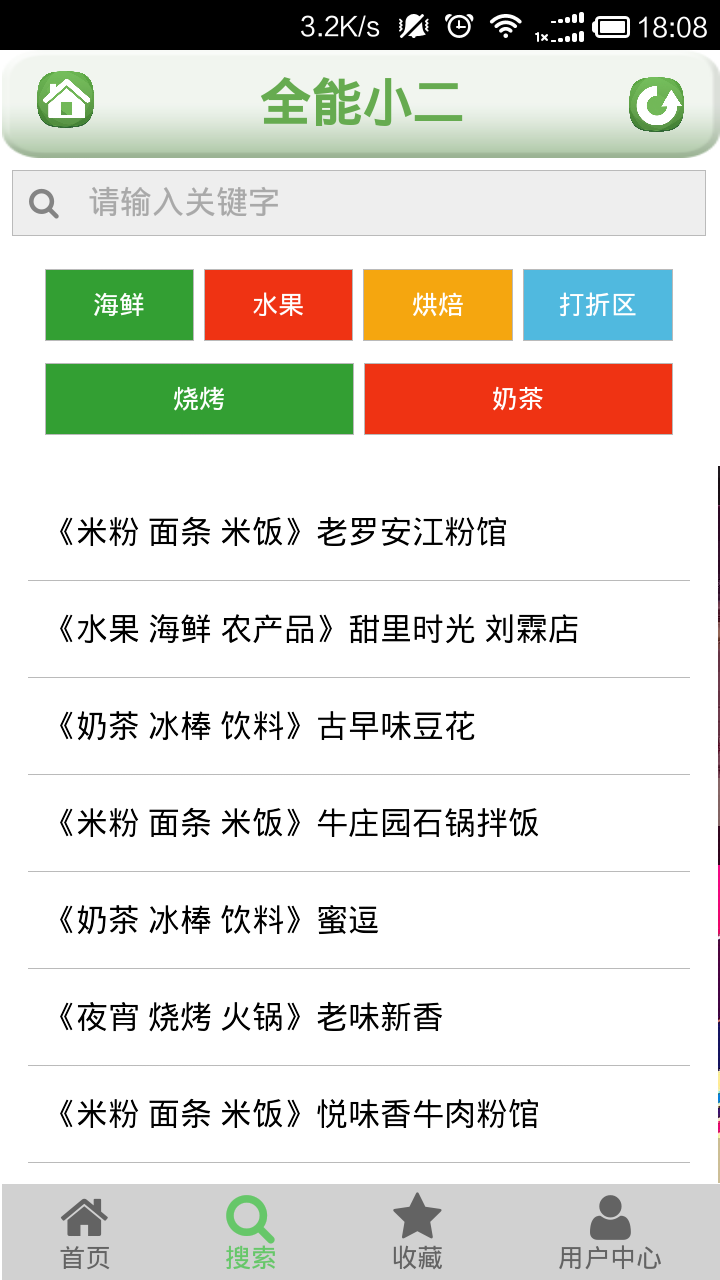This screenshot has height=1280, width=720.
Task: Select the 海鲜 category button
Action: (x=119, y=305)
